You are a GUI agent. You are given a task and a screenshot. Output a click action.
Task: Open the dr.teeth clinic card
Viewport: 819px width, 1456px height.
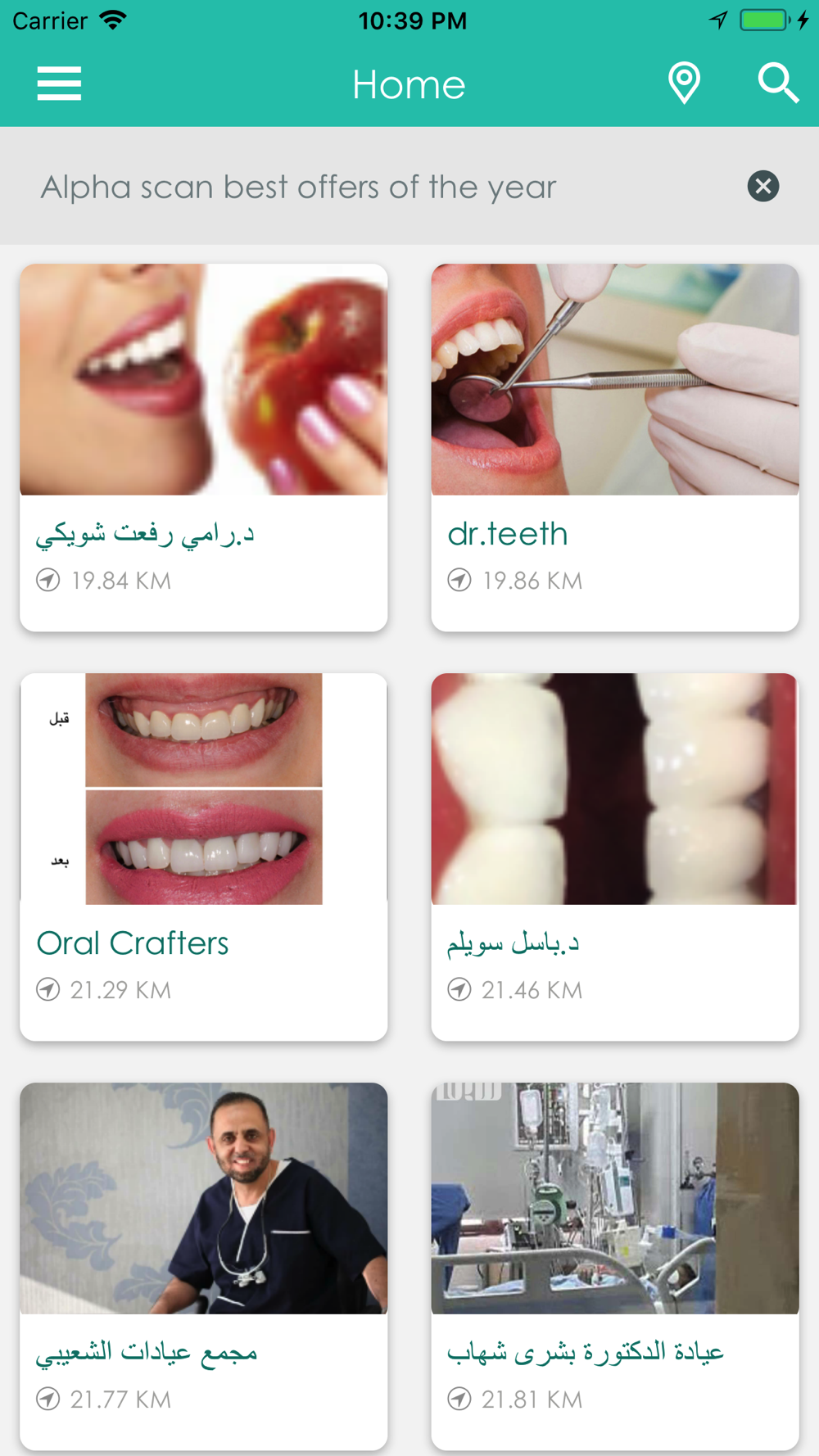pyautogui.click(x=614, y=447)
